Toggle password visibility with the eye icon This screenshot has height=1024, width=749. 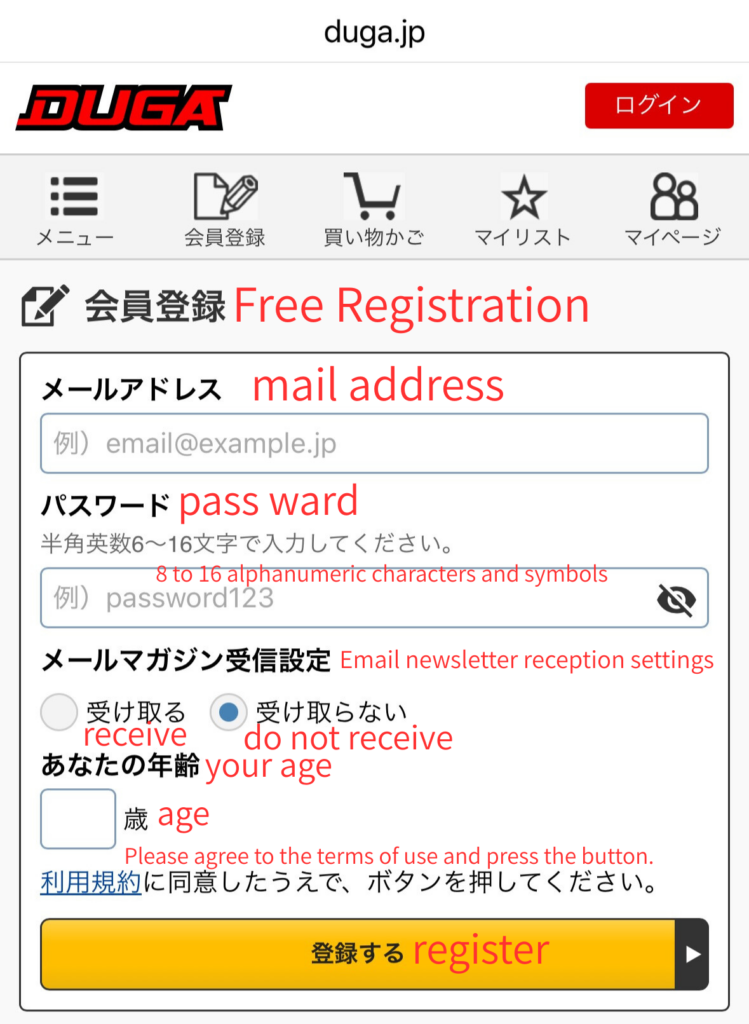point(676,597)
